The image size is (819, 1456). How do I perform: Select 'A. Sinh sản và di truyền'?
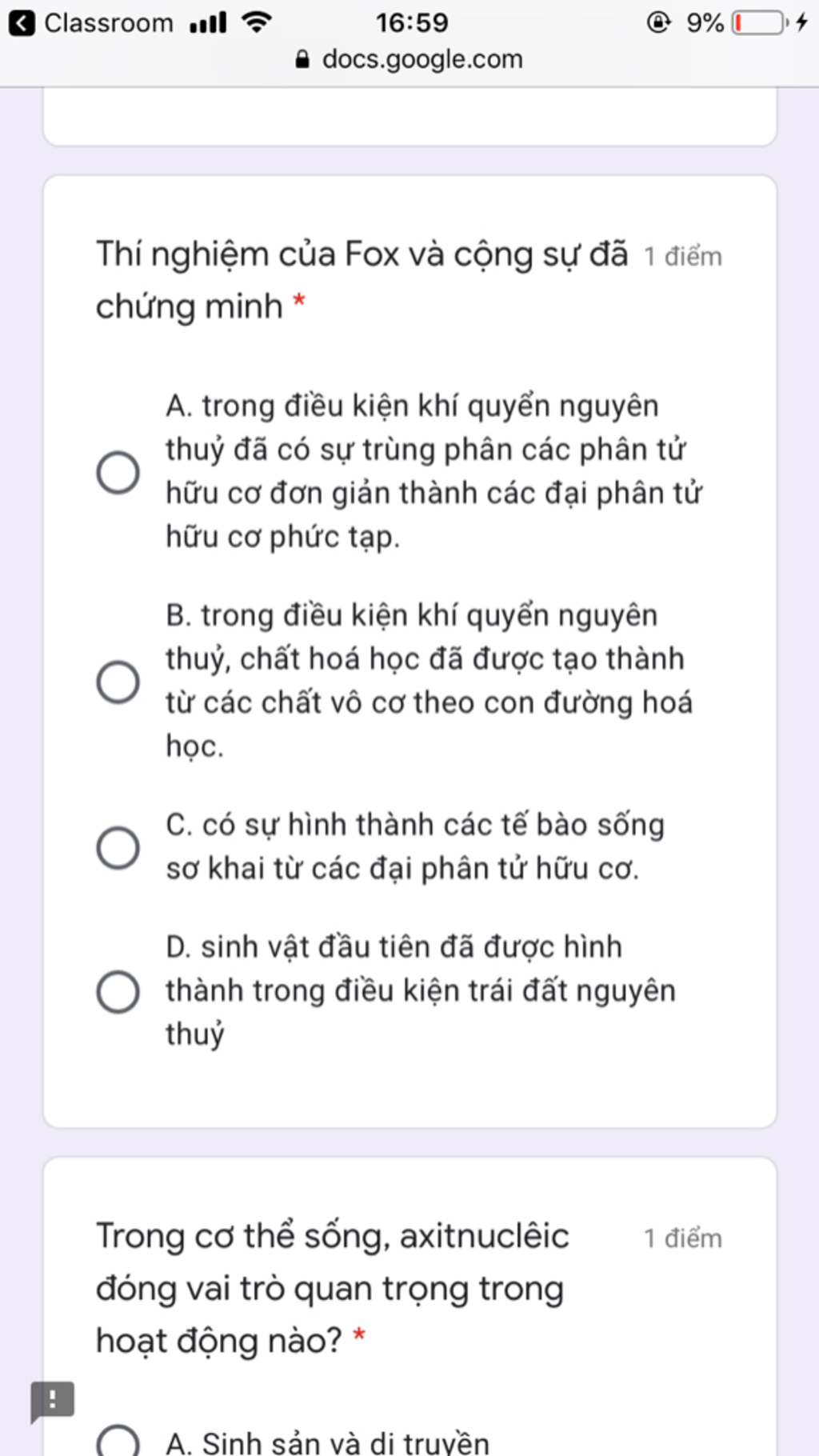[118, 1442]
